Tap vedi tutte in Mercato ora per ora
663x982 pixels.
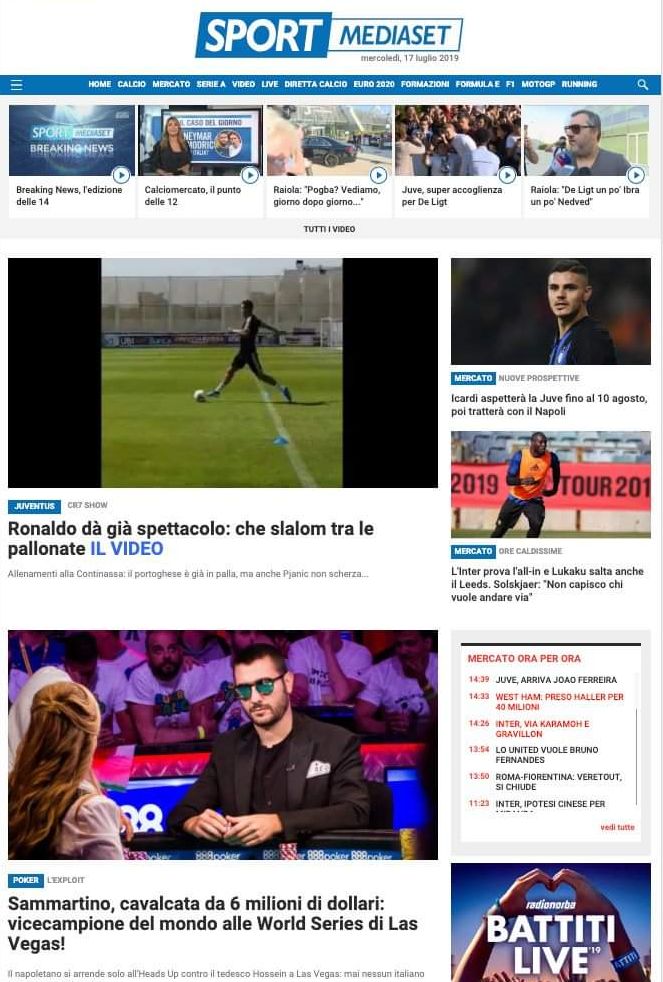pos(617,827)
